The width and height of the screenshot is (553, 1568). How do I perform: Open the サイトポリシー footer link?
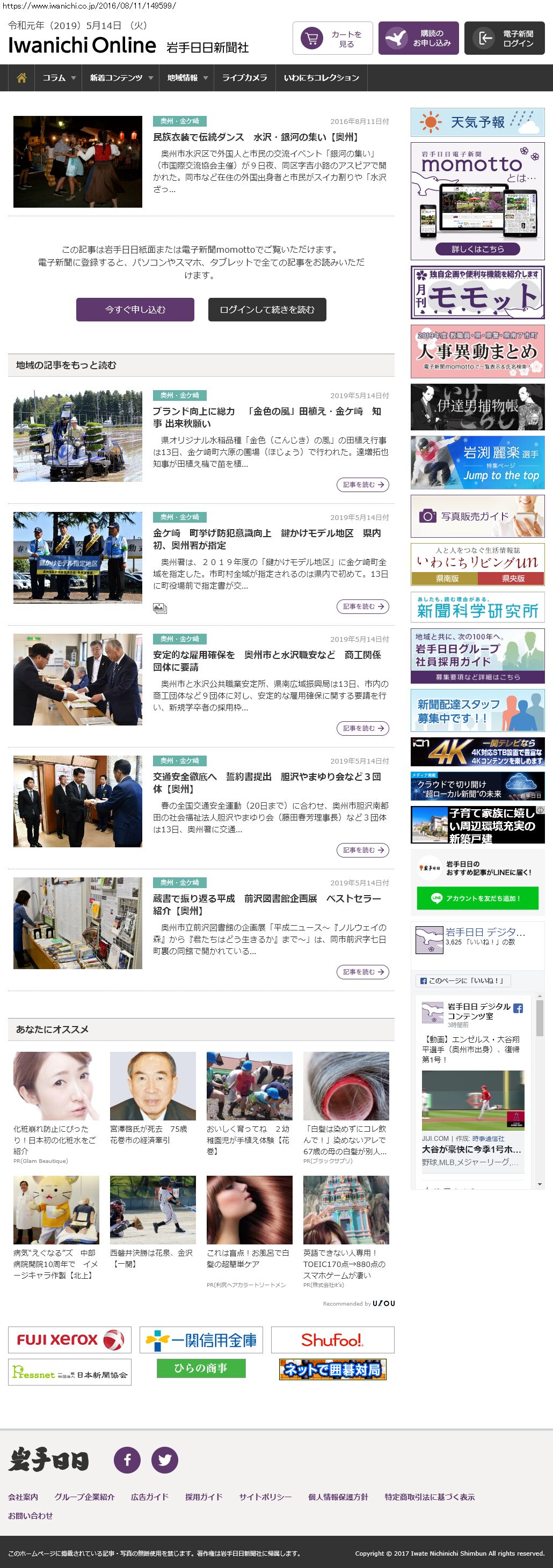pyautogui.click(x=265, y=1497)
